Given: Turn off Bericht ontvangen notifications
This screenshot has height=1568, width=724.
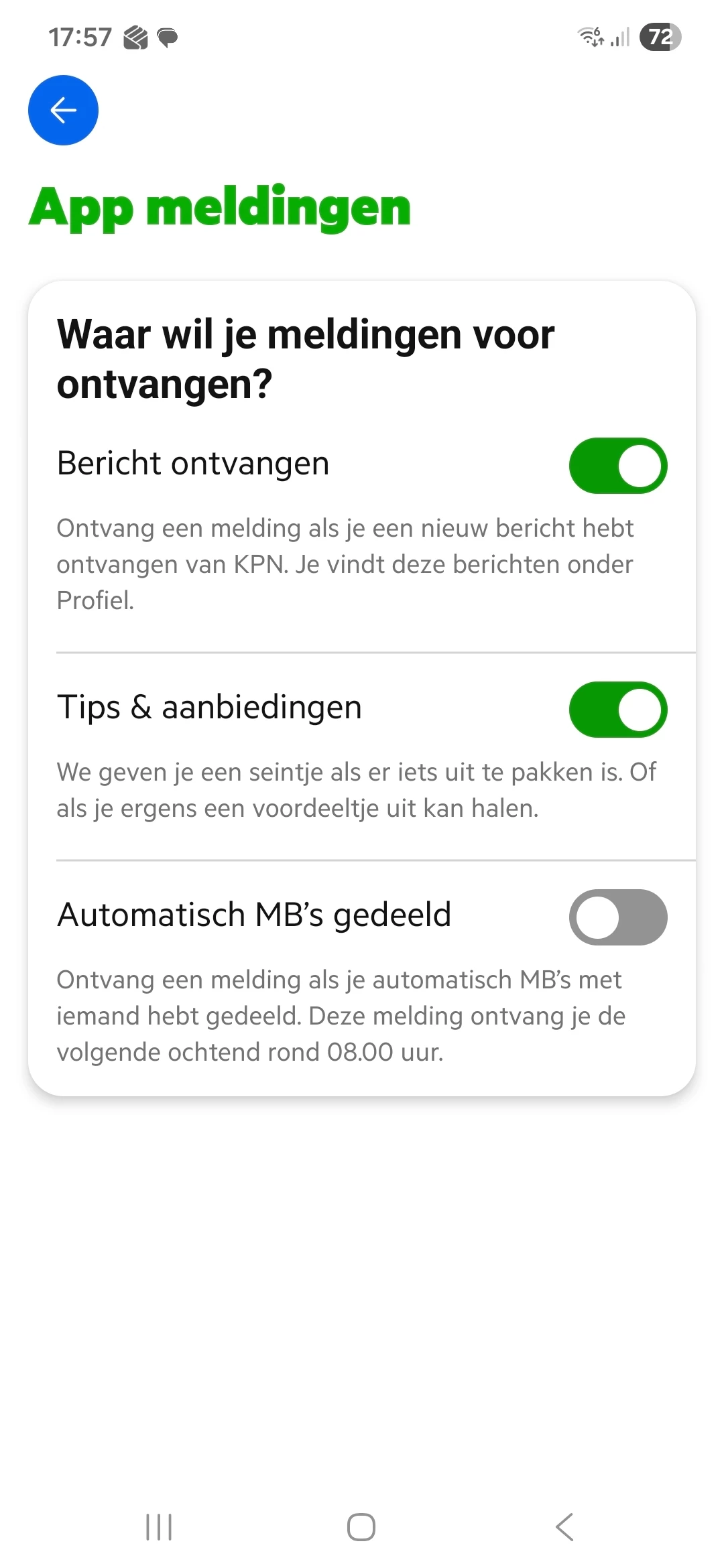Looking at the screenshot, I should (617, 466).
